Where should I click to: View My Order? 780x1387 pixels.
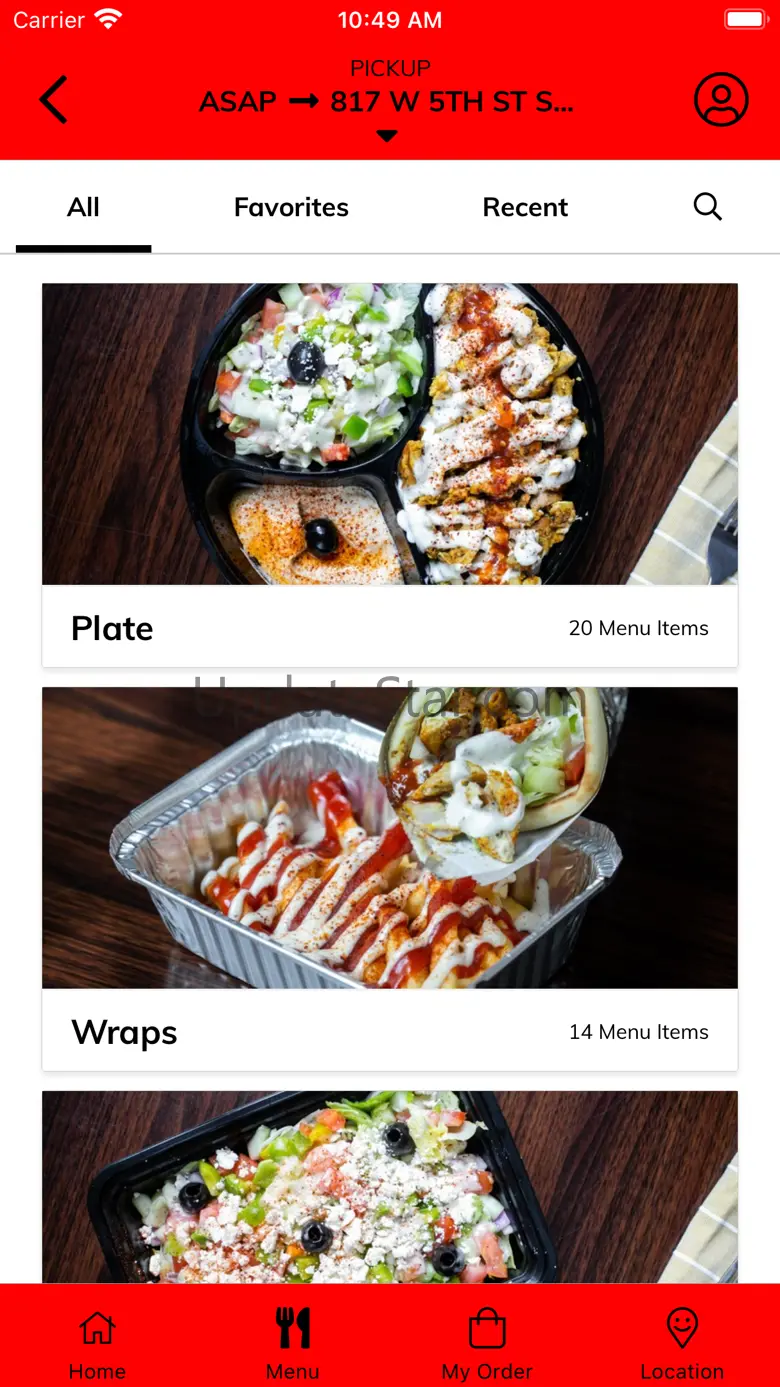click(487, 1343)
